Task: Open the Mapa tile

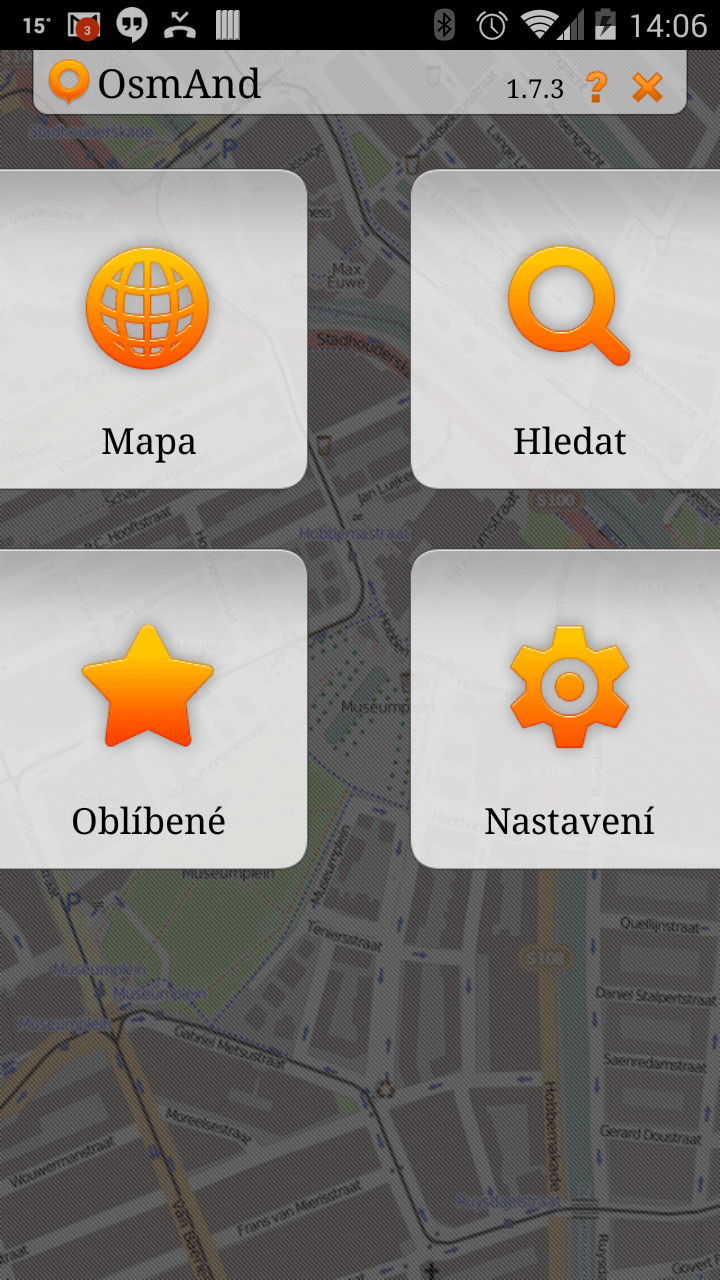Action: [x=150, y=329]
